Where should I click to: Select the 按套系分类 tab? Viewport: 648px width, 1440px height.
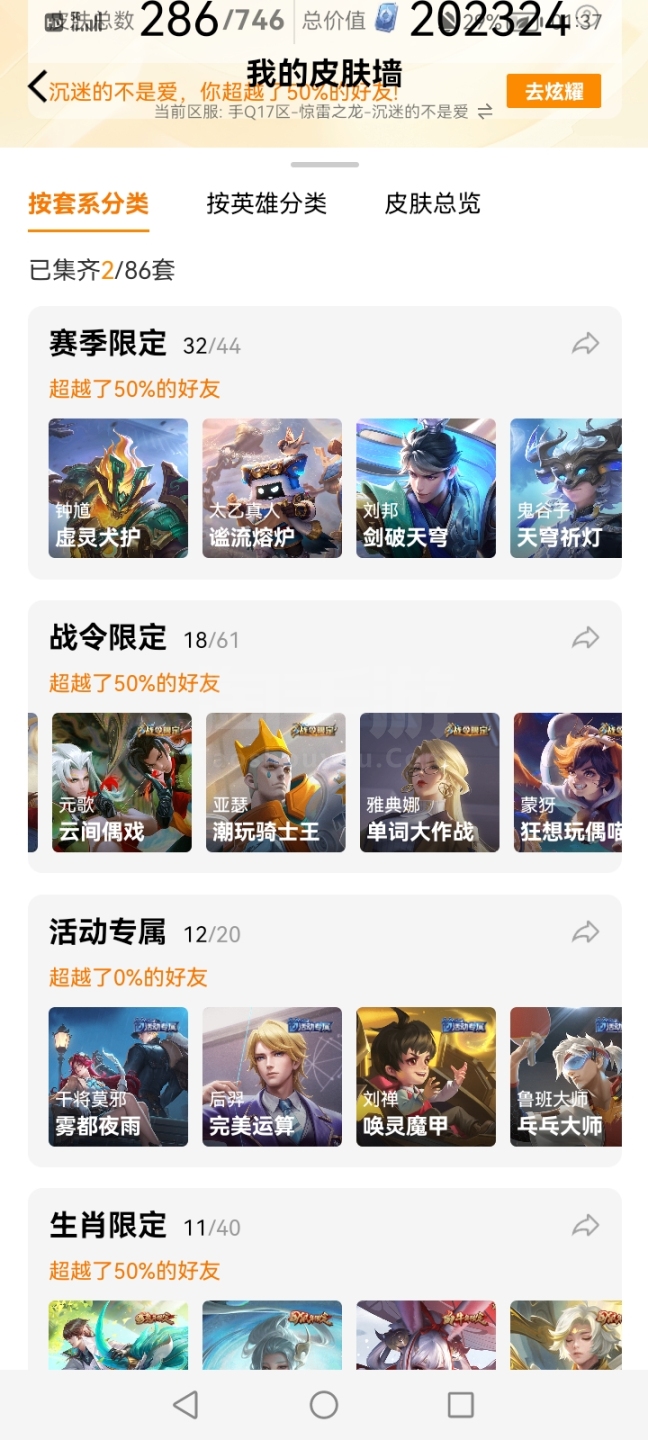click(x=88, y=204)
